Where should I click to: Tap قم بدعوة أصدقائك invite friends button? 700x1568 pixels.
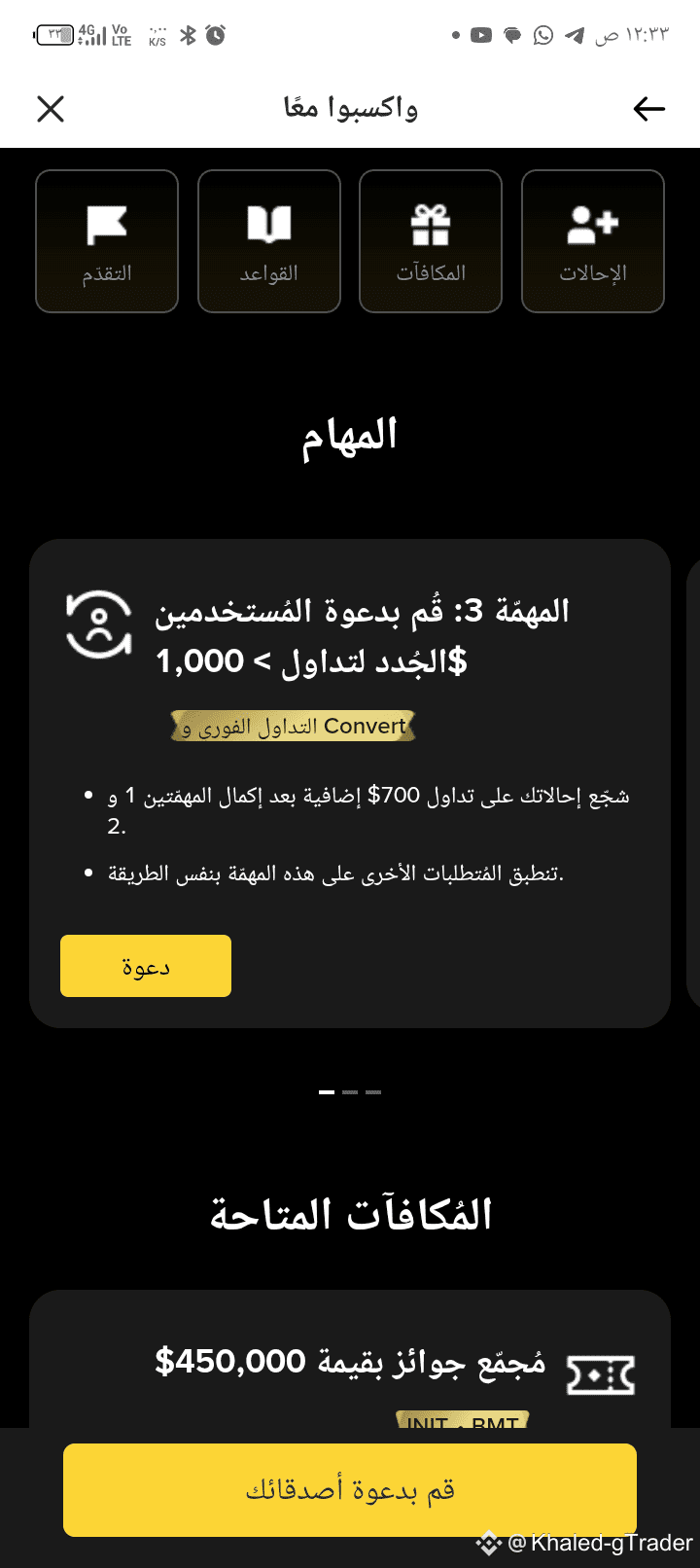350,1490
